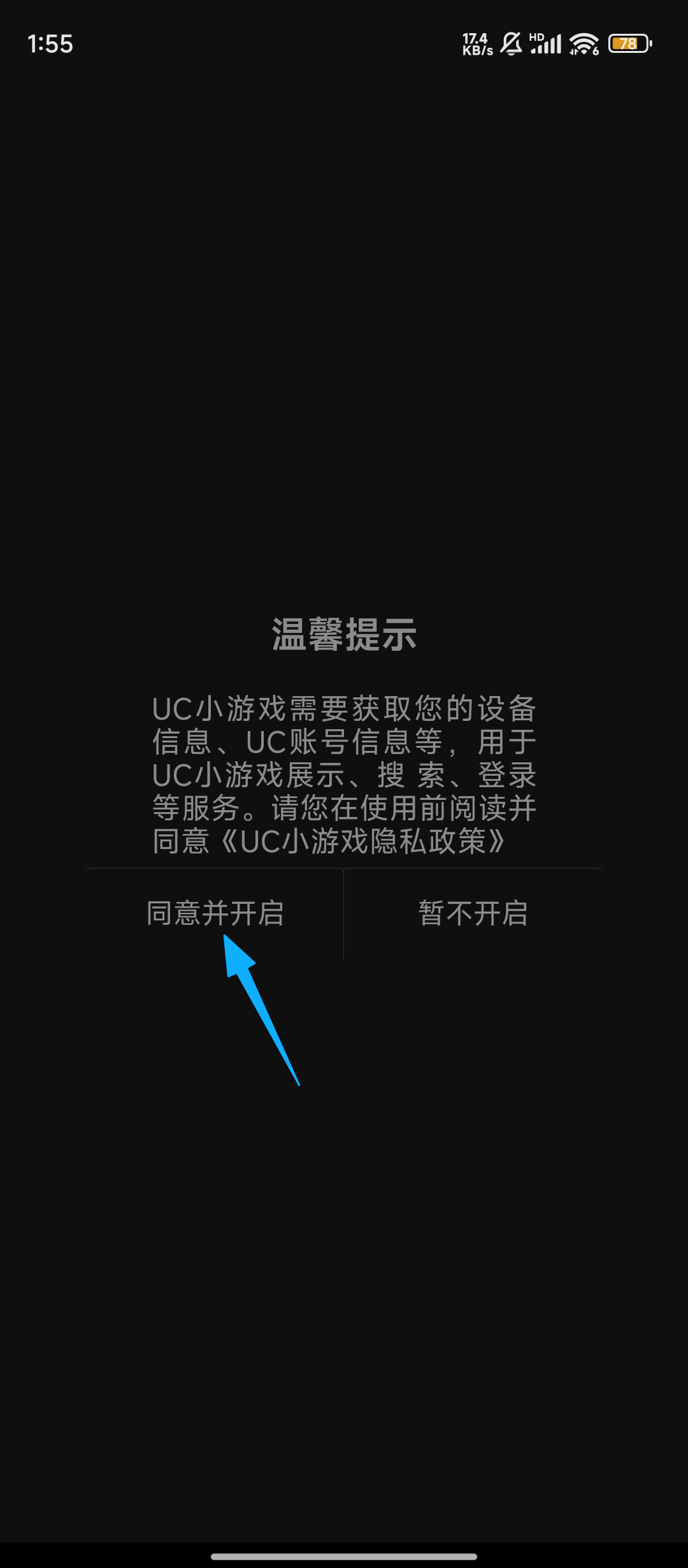Choose 暂不开启 to decline for now
This screenshot has width=688, height=1568.
pyautogui.click(x=473, y=913)
